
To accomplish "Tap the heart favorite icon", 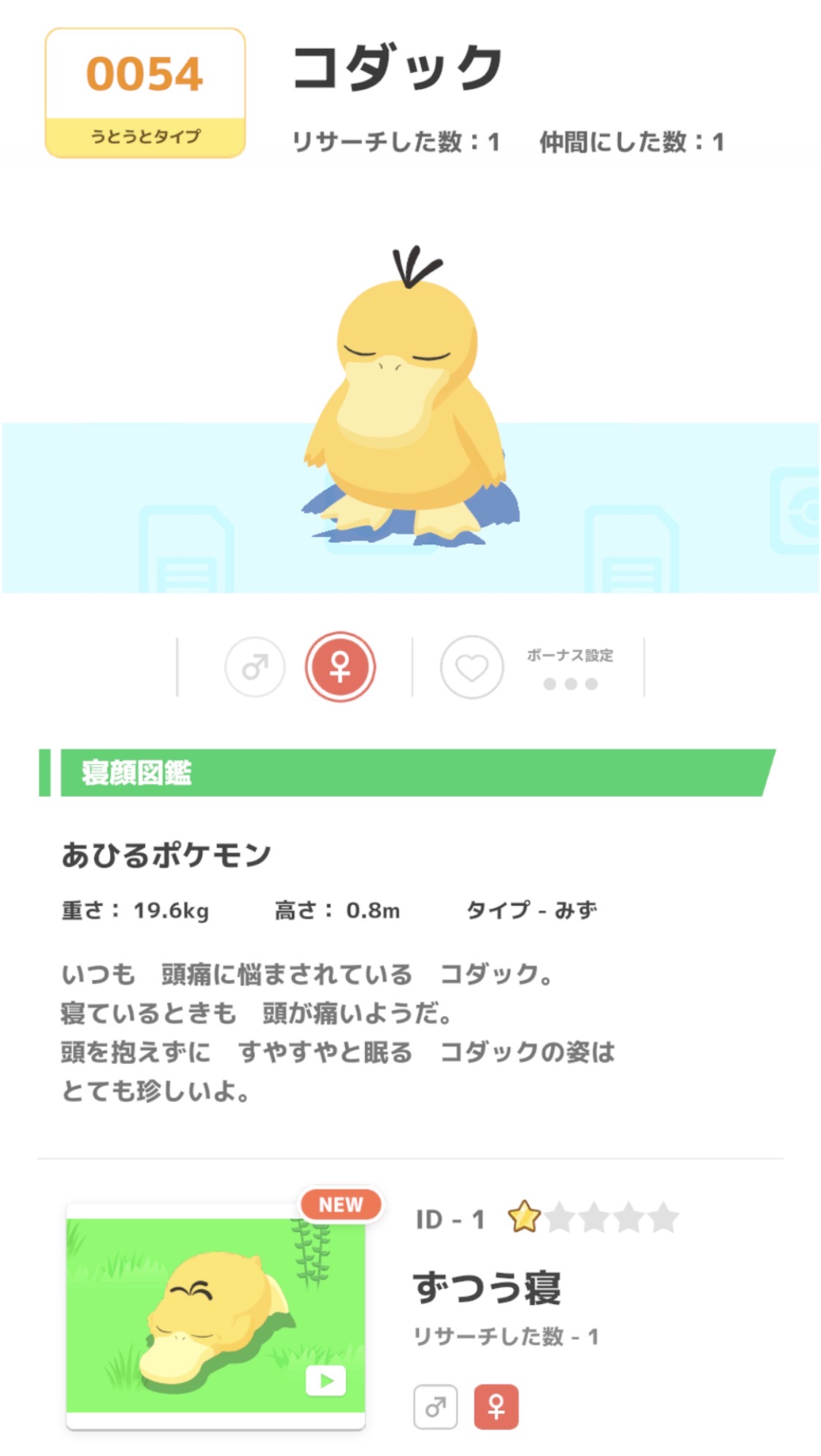I will point(471,667).
